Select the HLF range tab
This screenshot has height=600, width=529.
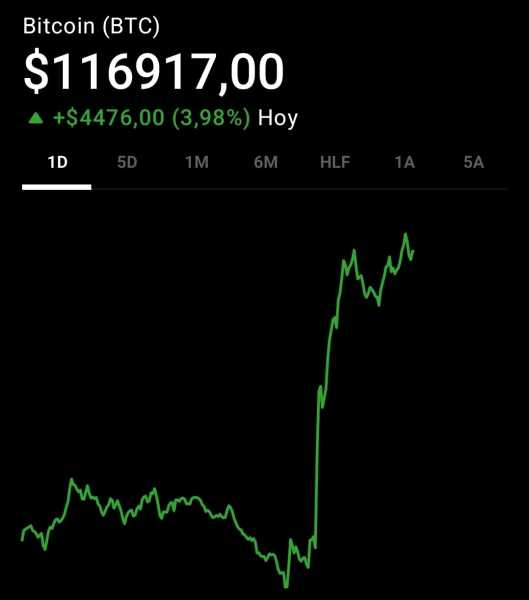[x=335, y=163]
